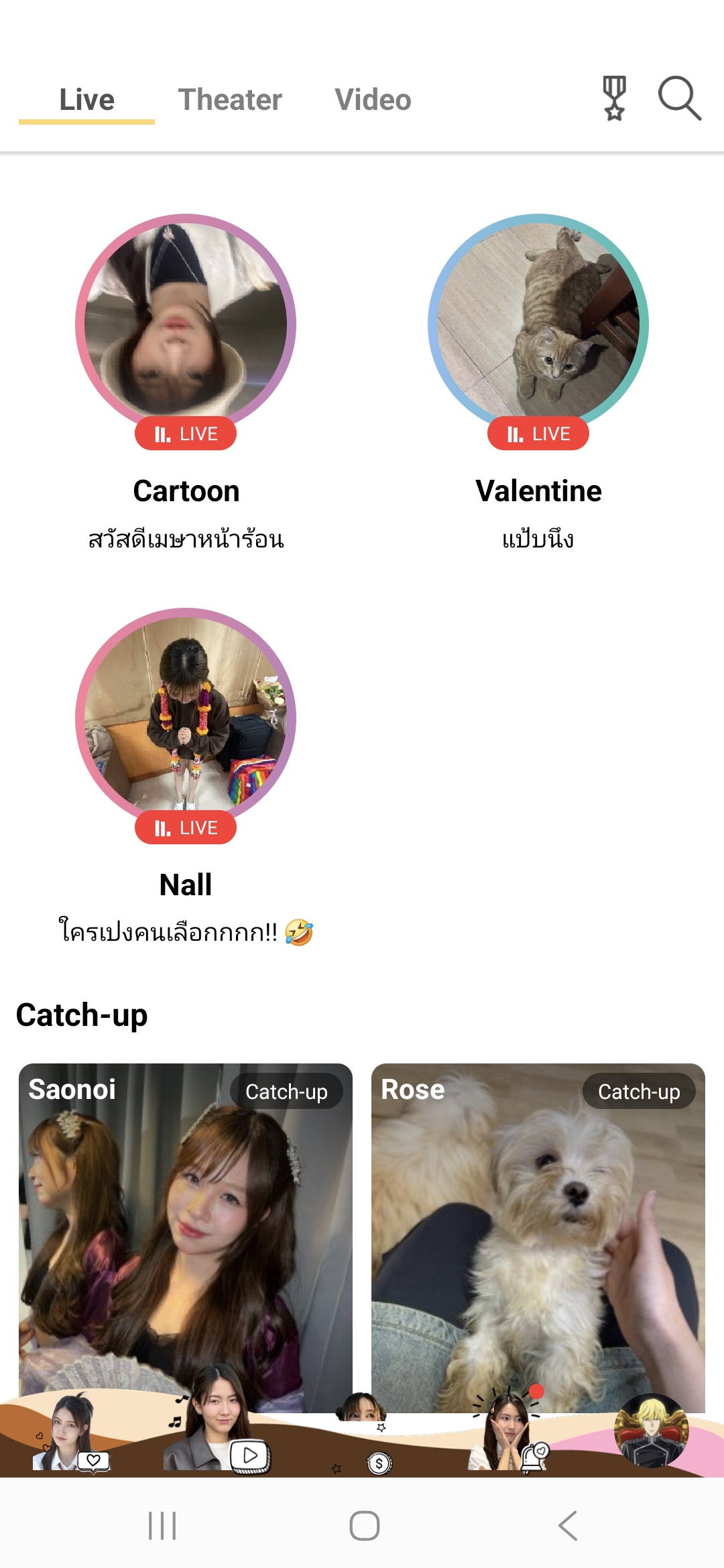Open Rose's catch-up video
The image size is (724, 1568).
[538, 1233]
